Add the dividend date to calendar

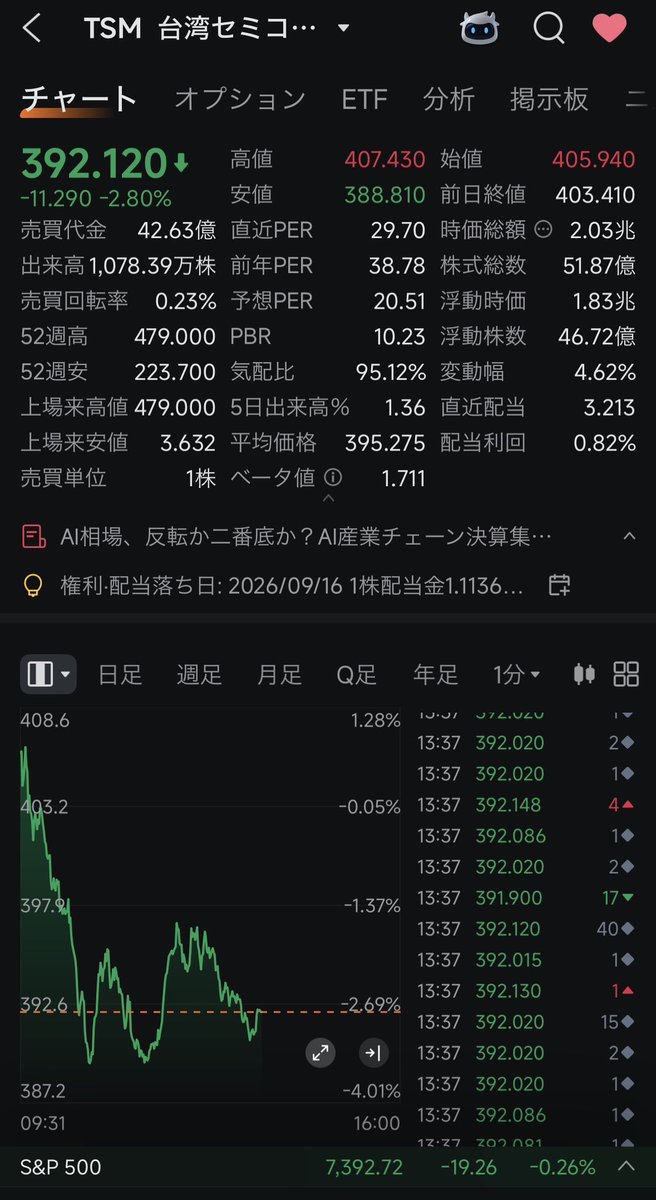point(560,585)
